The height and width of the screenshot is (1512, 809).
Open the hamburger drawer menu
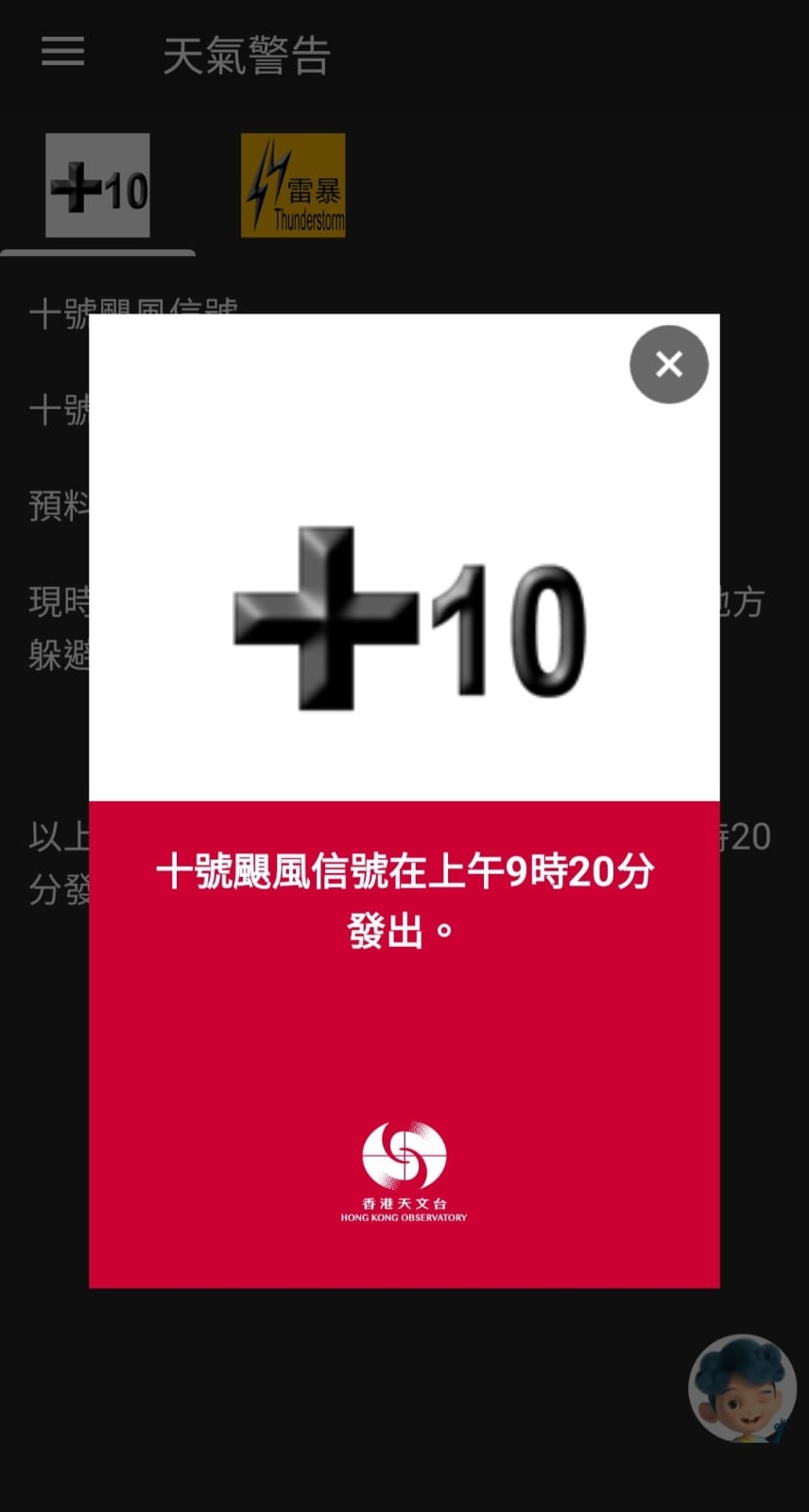[63, 52]
